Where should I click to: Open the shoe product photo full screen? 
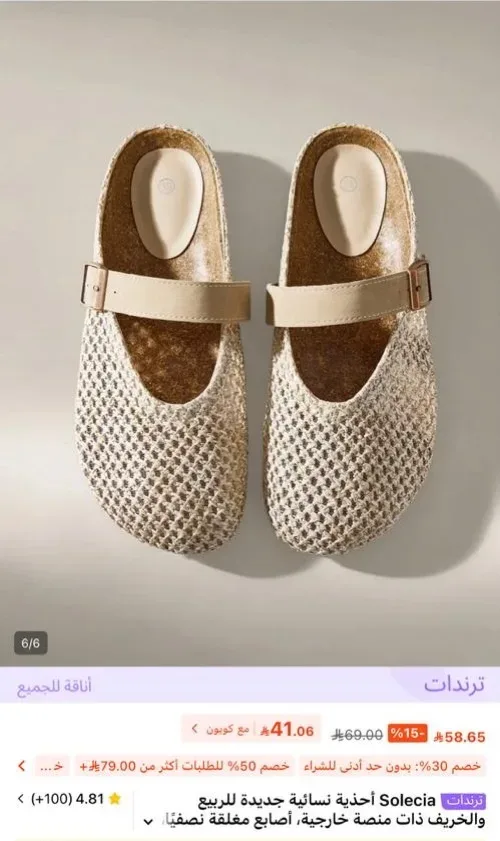point(250,333)
